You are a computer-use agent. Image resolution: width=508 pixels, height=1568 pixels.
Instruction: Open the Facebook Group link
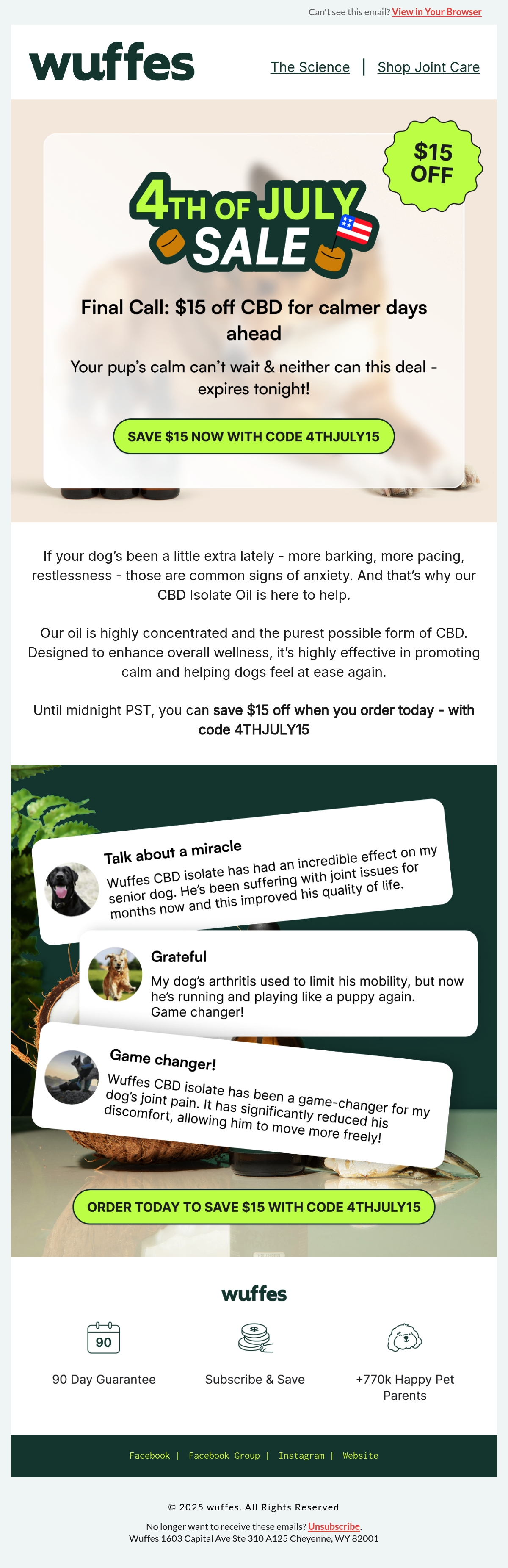pos(224,1455)
